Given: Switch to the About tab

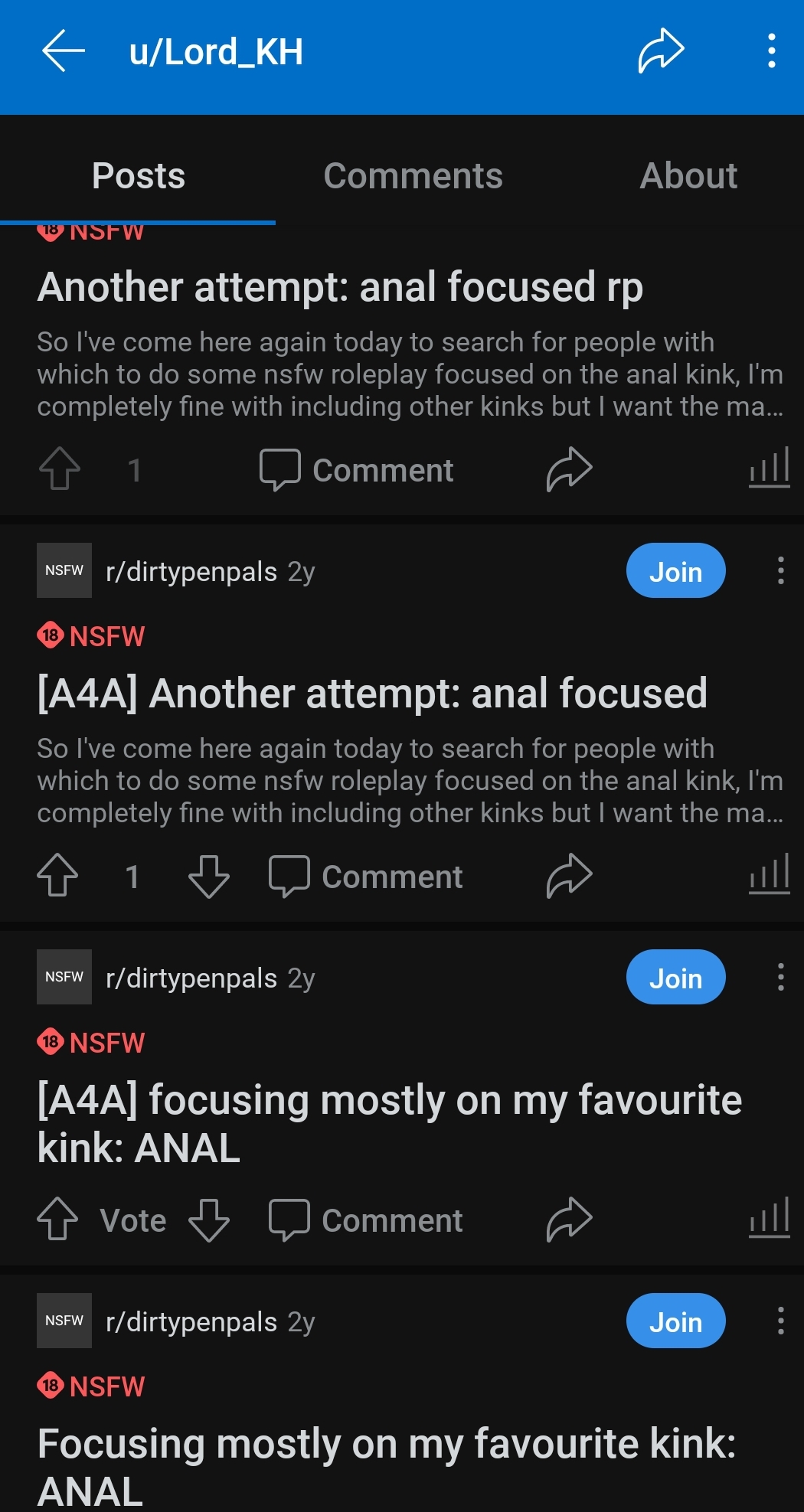Looking at the screenshot, I should 688,175.
